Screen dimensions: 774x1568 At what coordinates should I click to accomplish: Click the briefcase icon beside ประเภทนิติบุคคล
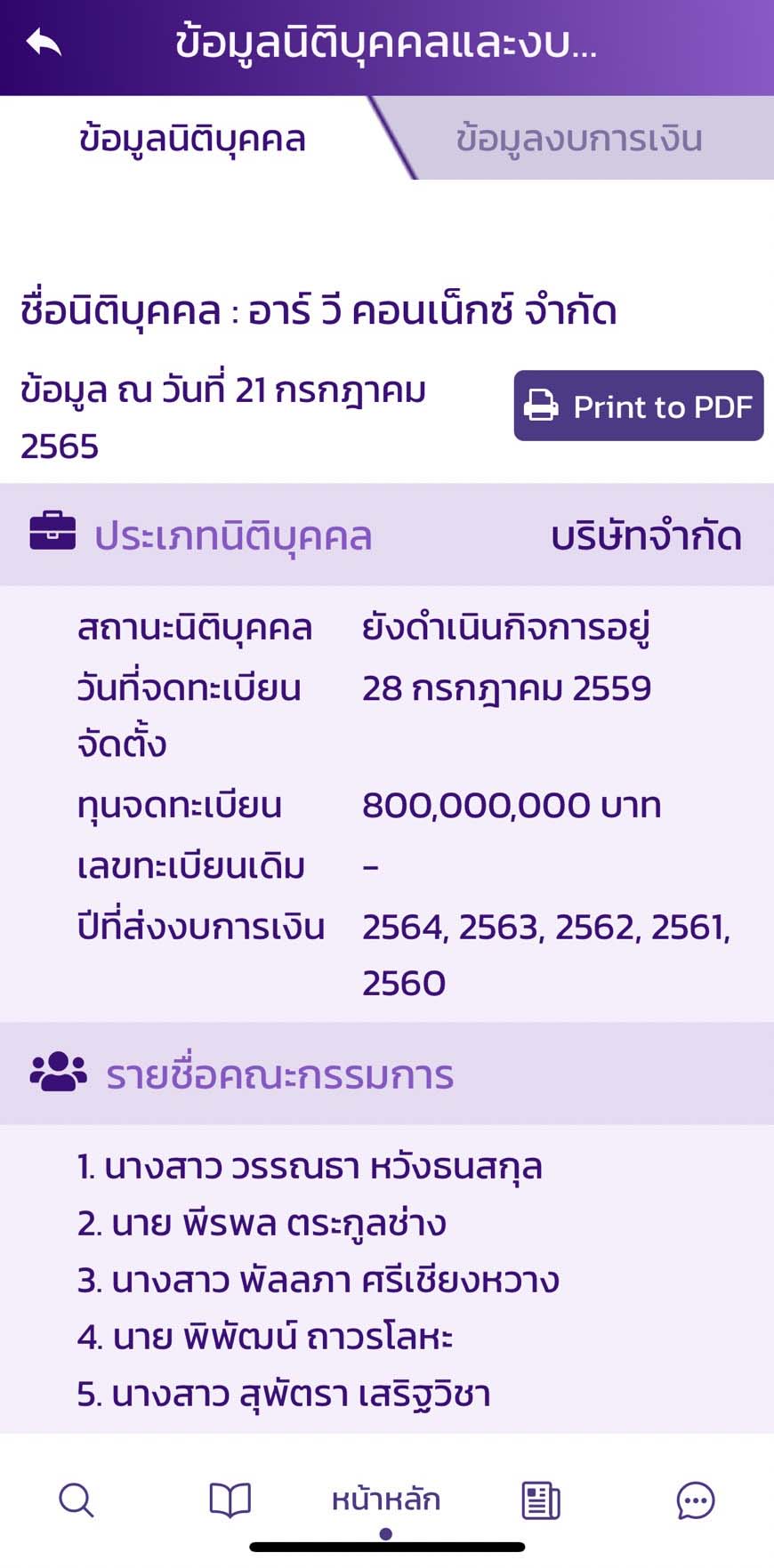(x=52, y=535)
